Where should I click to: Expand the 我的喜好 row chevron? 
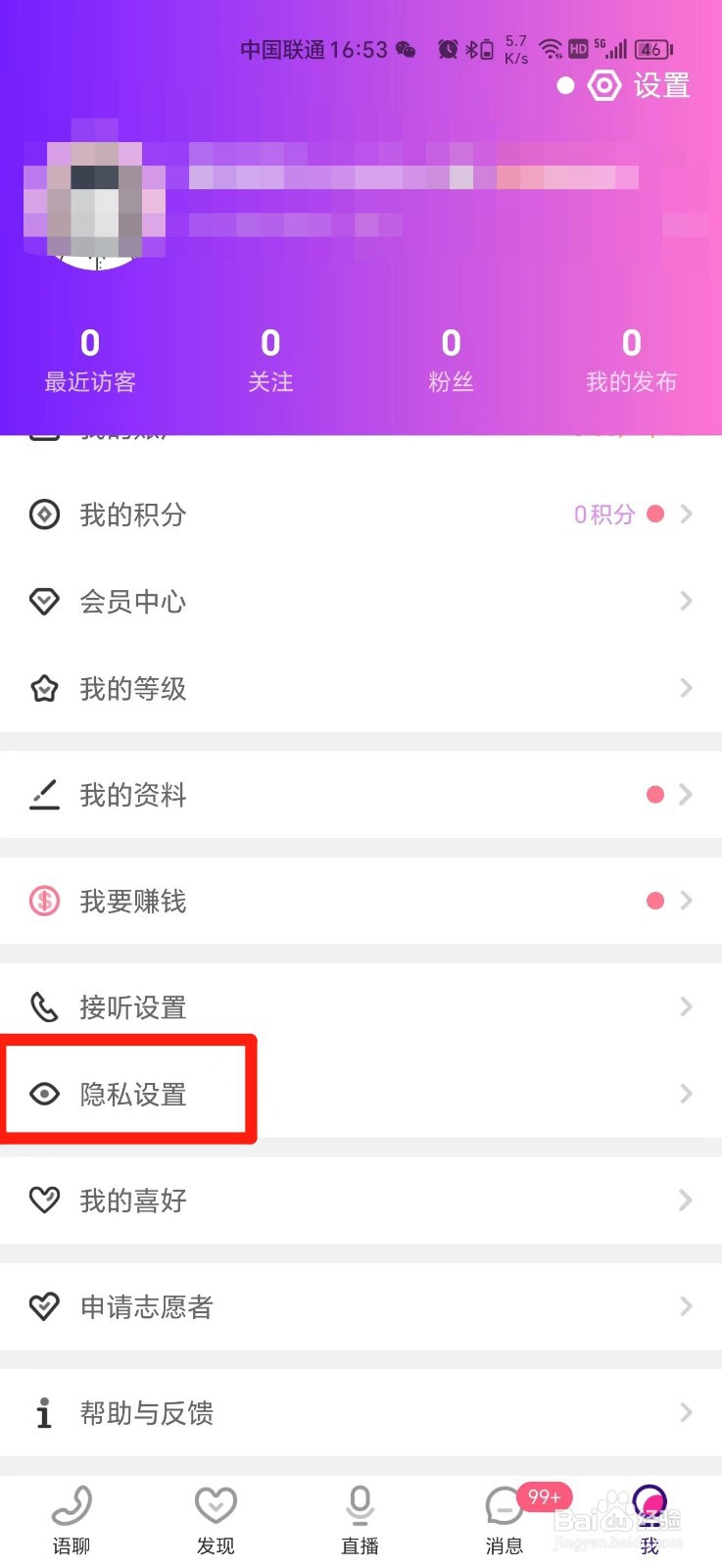coord(686,1200)
